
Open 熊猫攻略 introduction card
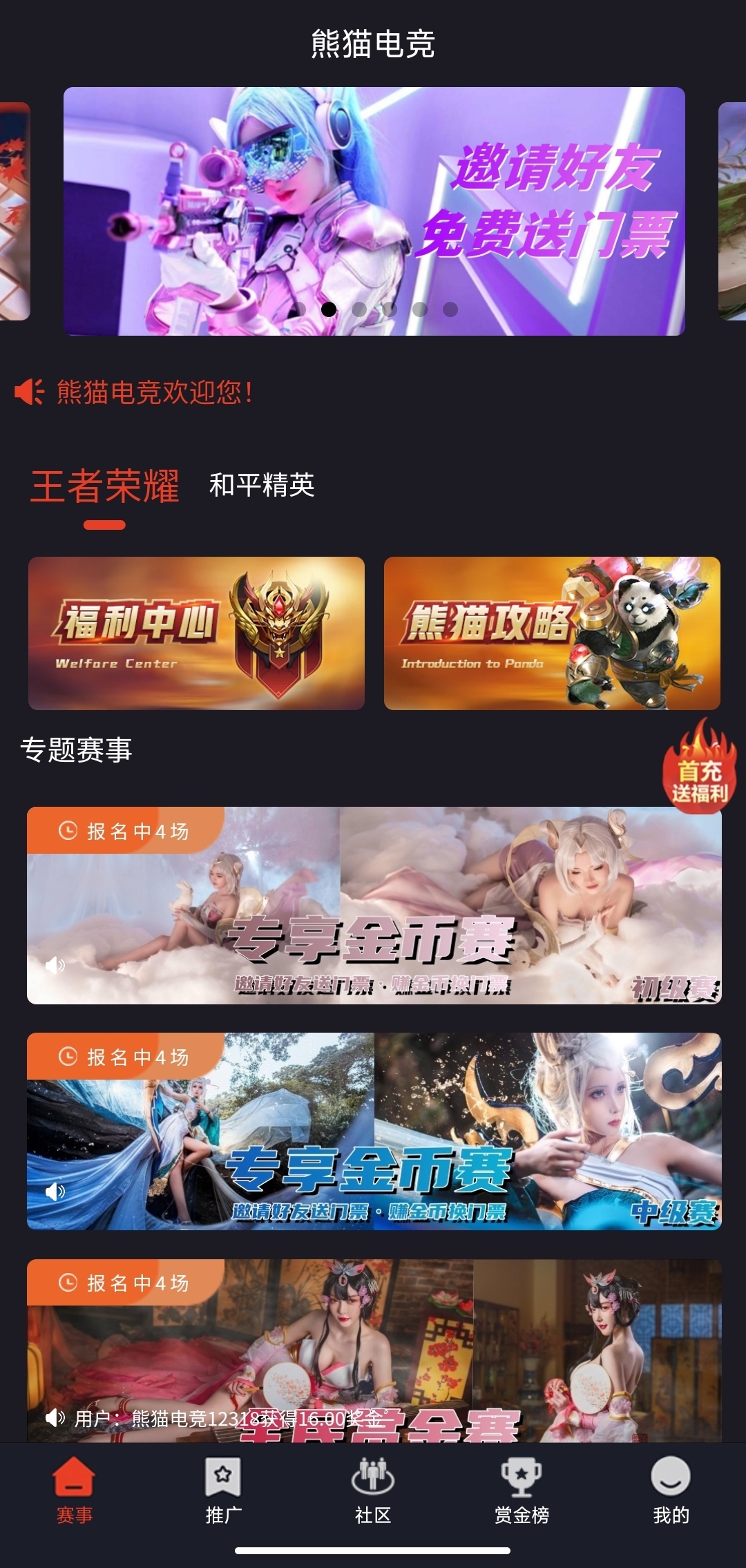(551, 633)
